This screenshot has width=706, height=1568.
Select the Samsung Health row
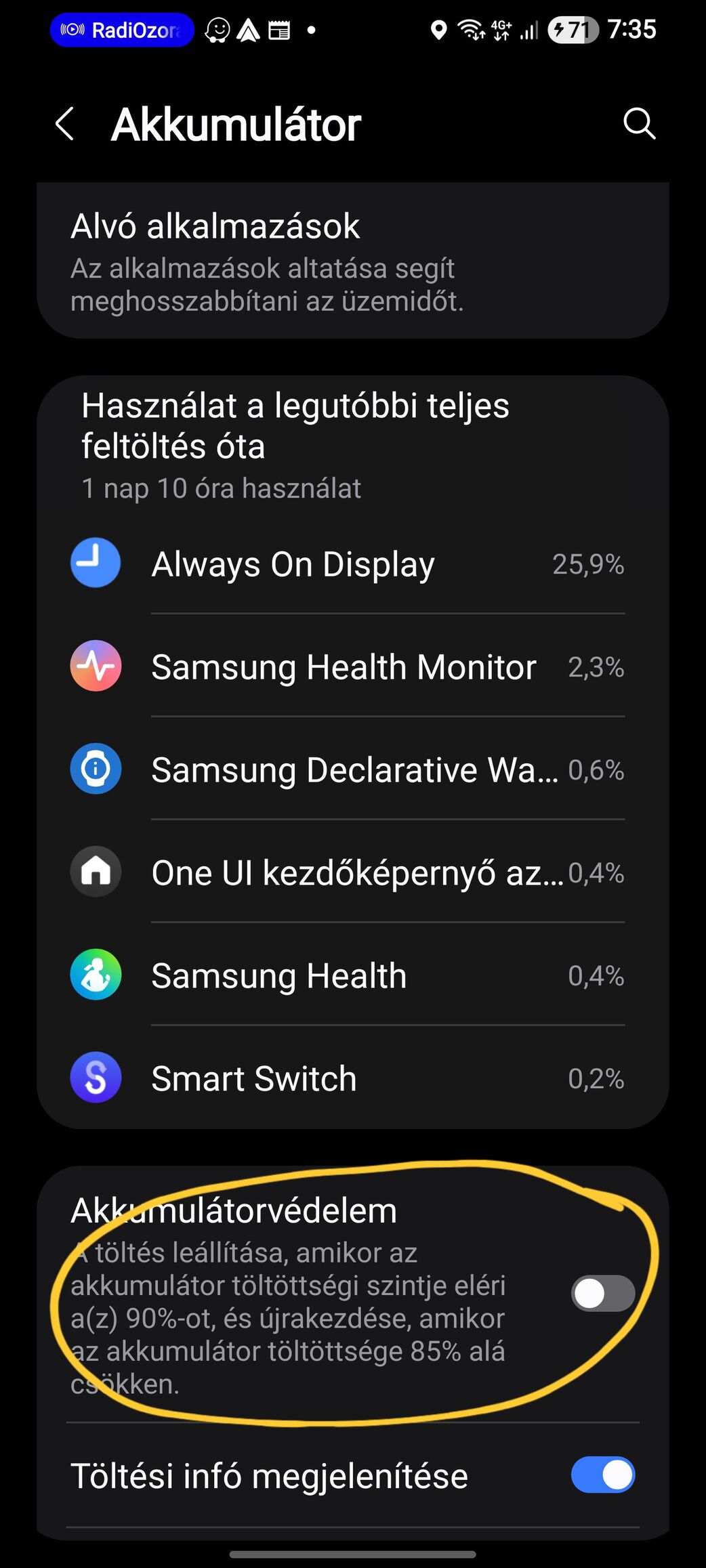click(x=352, y=975)
